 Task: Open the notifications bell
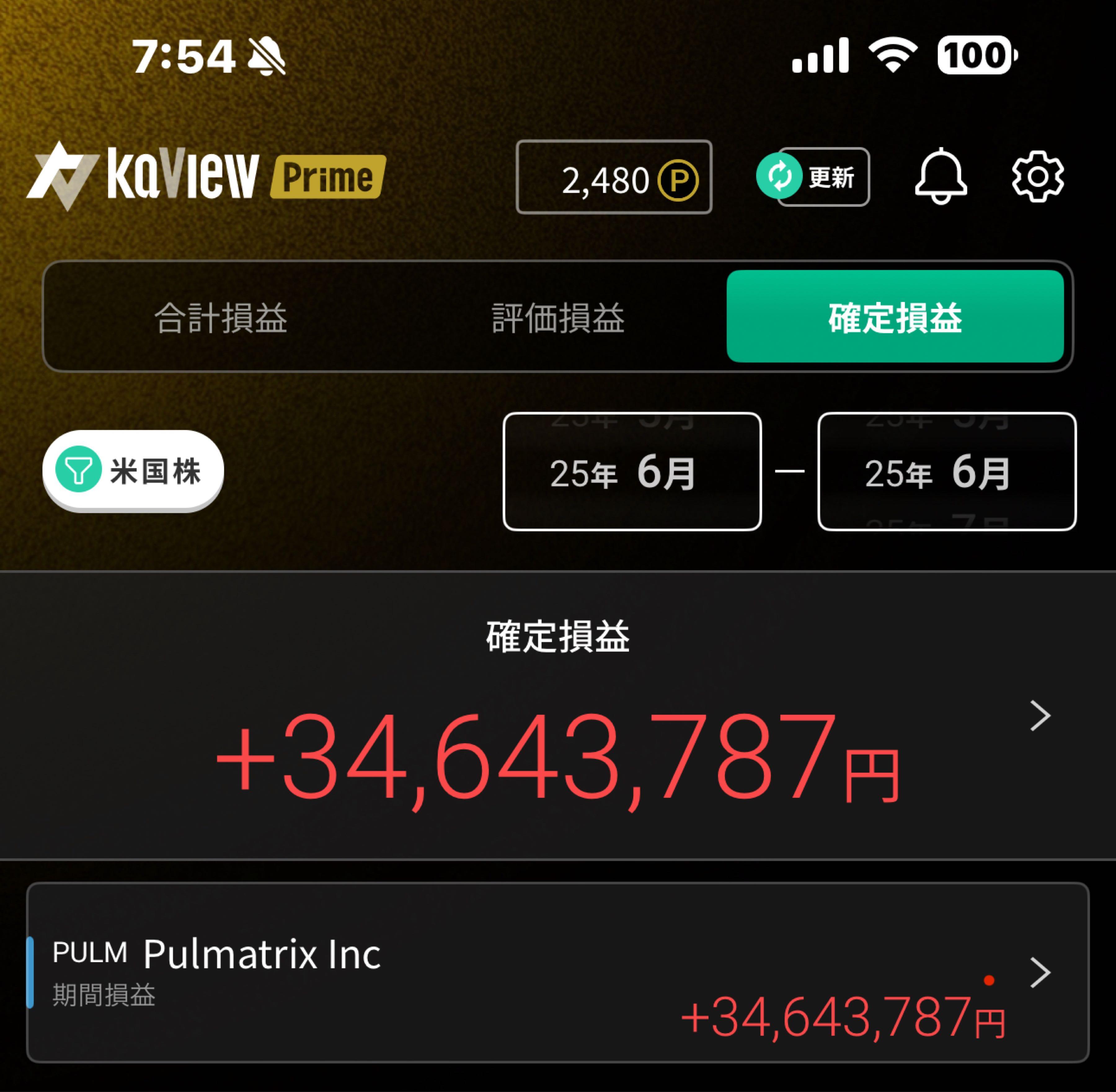941,177
